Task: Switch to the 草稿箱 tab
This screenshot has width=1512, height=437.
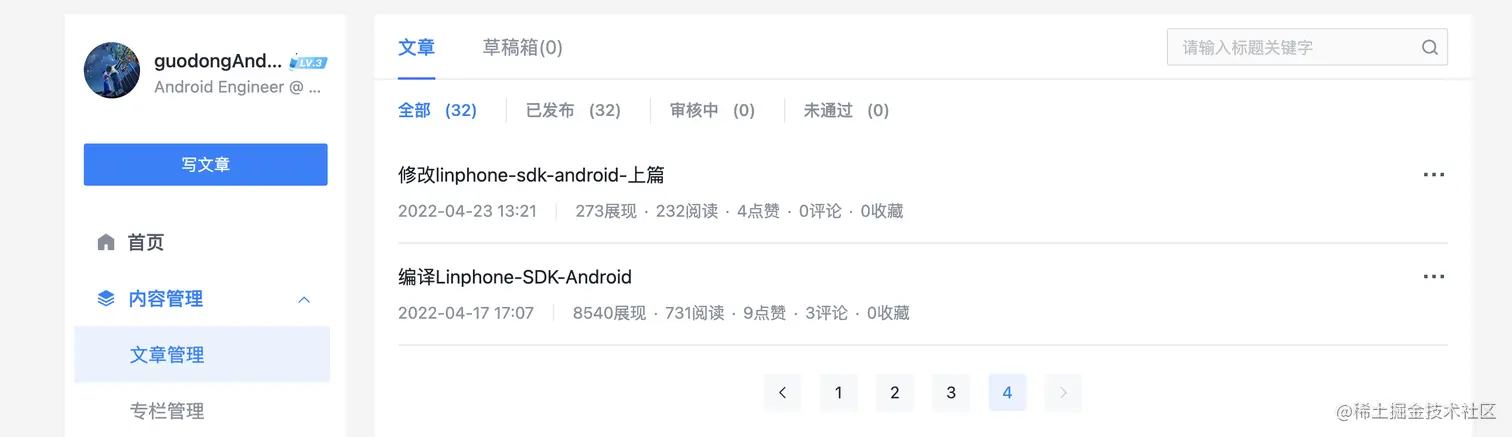Action: (x=522, y=47)
